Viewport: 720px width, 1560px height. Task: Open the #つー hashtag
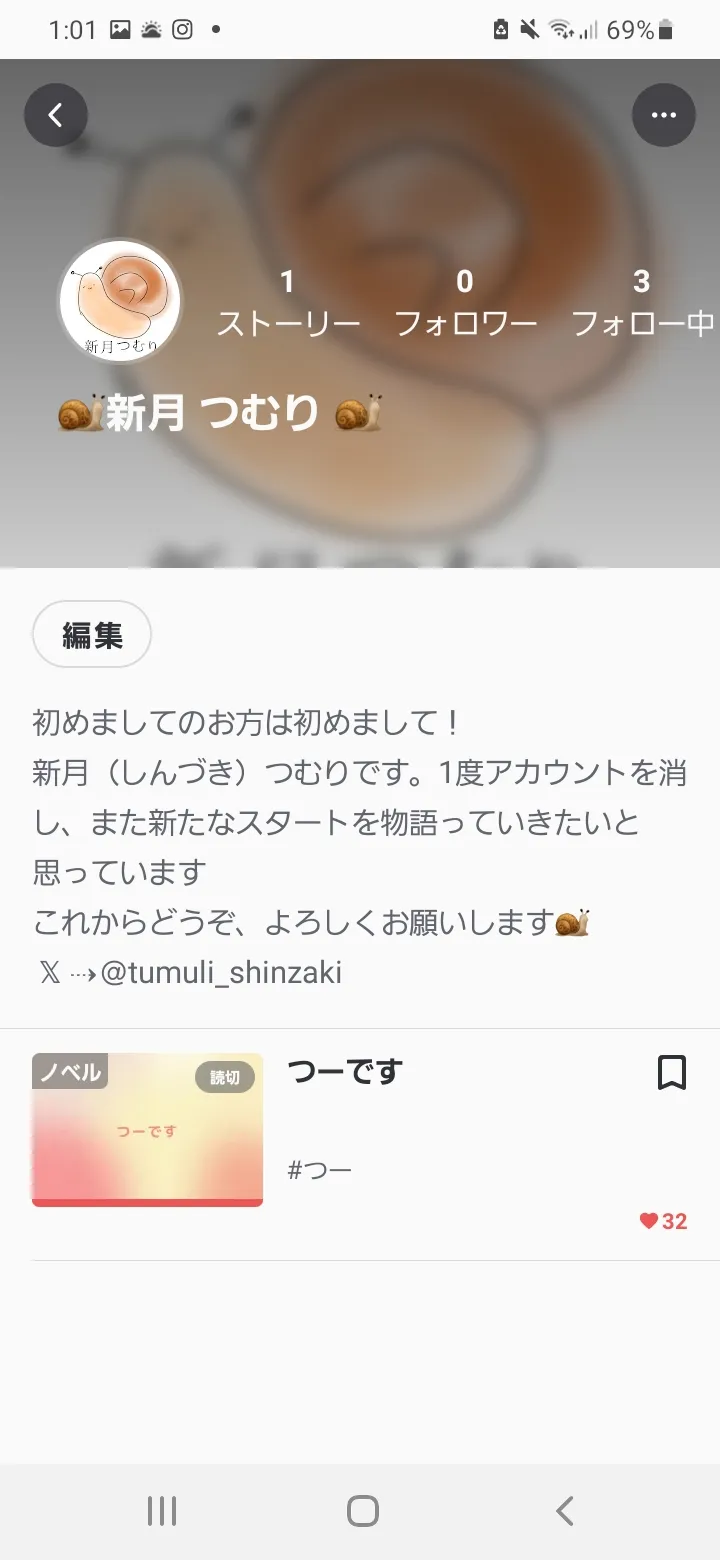[319, 1169]
